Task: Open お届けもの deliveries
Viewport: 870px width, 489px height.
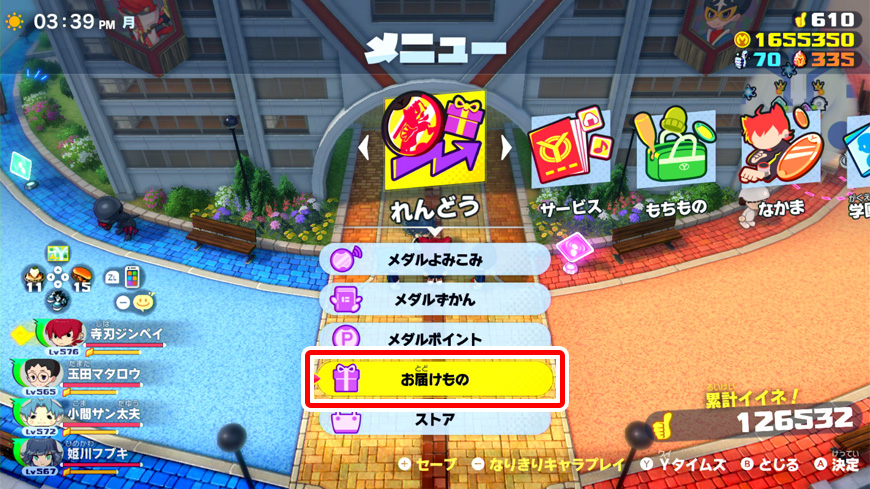Action: [x=435, y=379]
